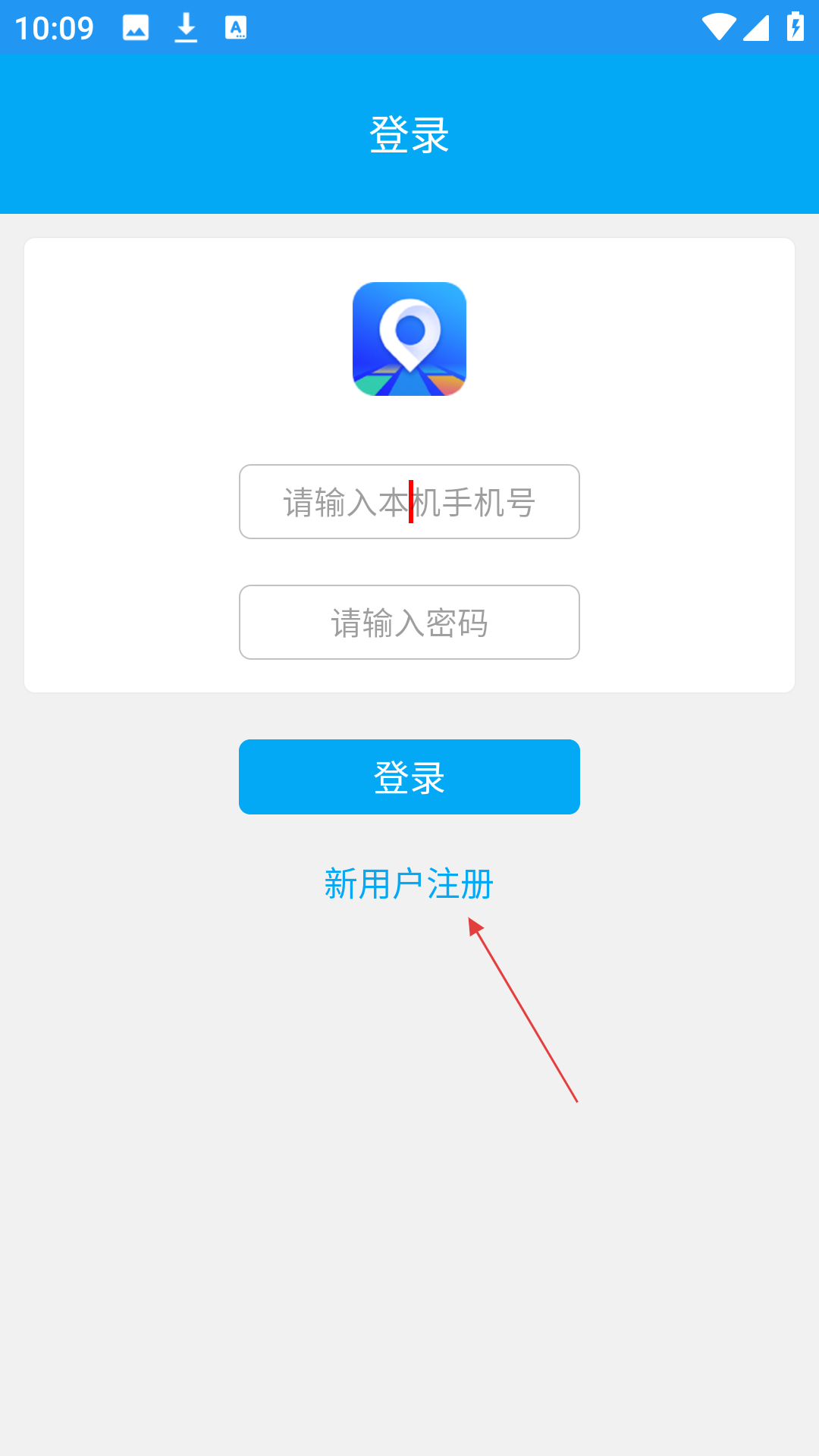819x1456 pixels.
Task: Focus the phone number input field
Action: (409, 502)
